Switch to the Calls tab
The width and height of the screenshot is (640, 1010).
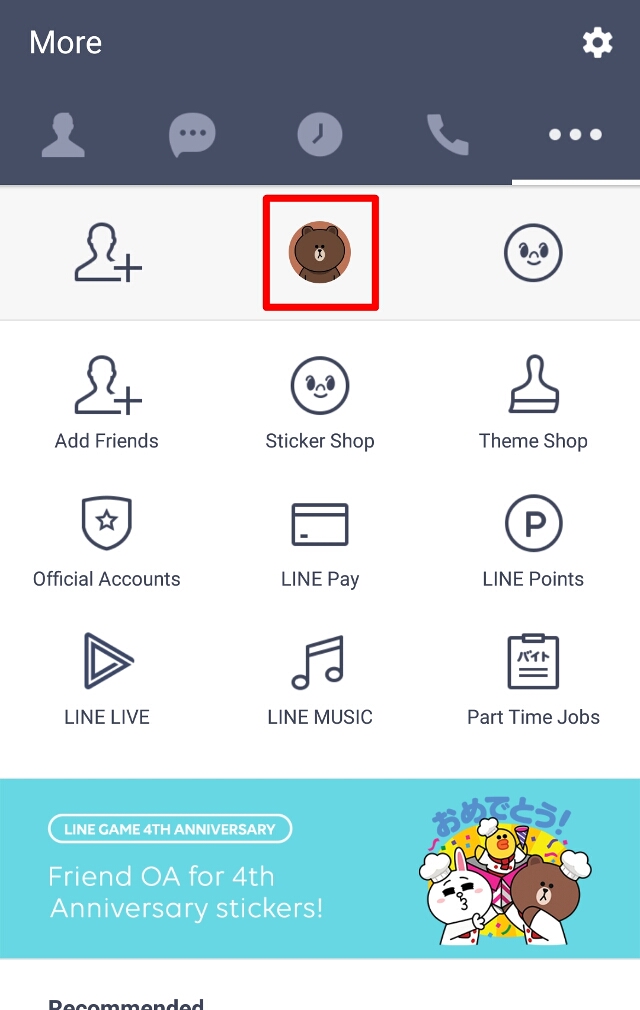coord(447,135)
